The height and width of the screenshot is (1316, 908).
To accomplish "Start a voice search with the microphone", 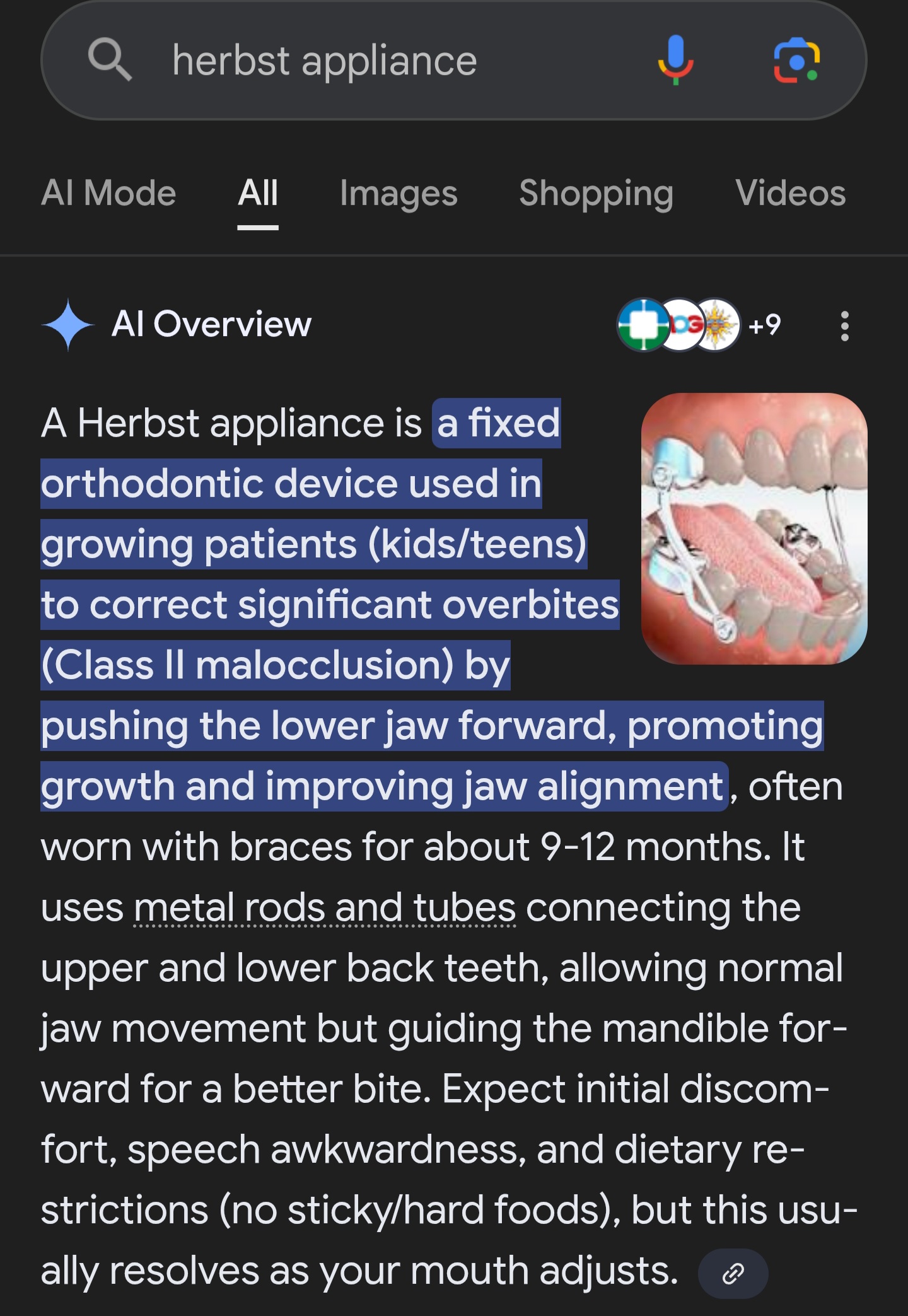I will tap(675, 60).
